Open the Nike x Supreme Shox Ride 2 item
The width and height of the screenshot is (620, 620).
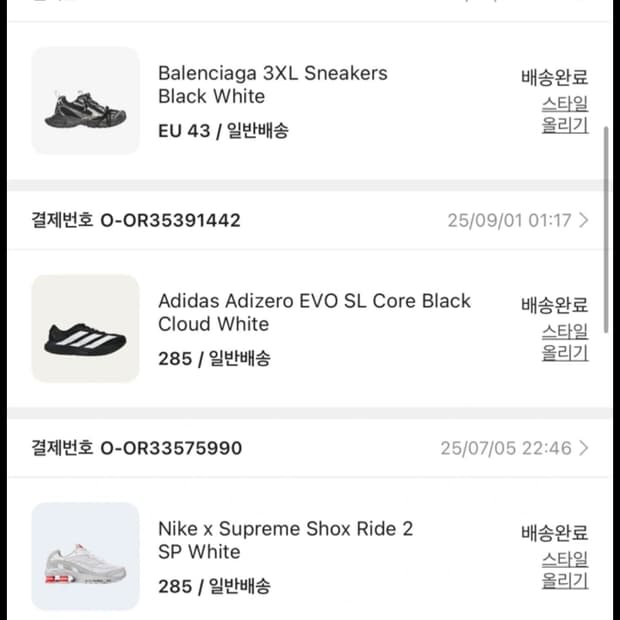tap(285, 540)
